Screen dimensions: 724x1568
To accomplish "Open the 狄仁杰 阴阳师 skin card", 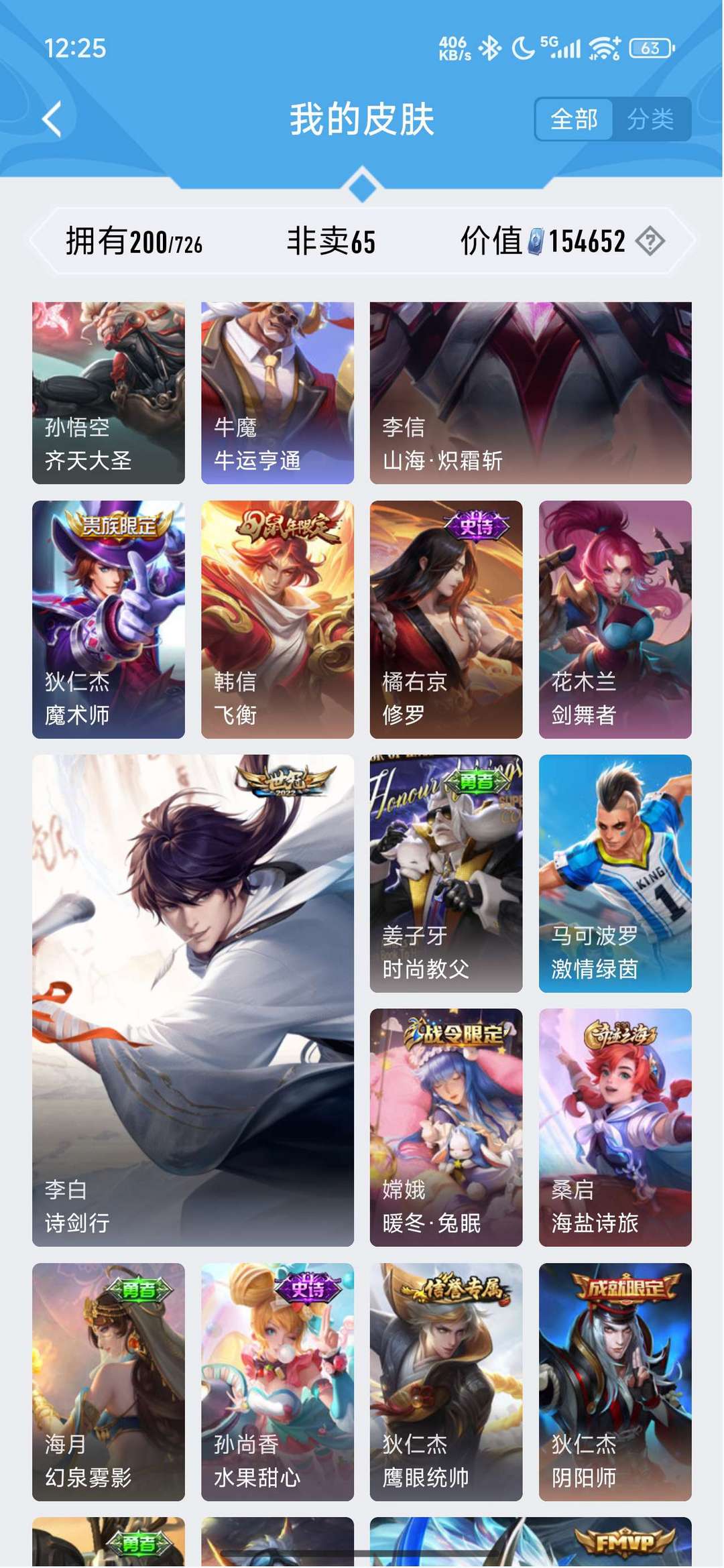I will 615,1382.
